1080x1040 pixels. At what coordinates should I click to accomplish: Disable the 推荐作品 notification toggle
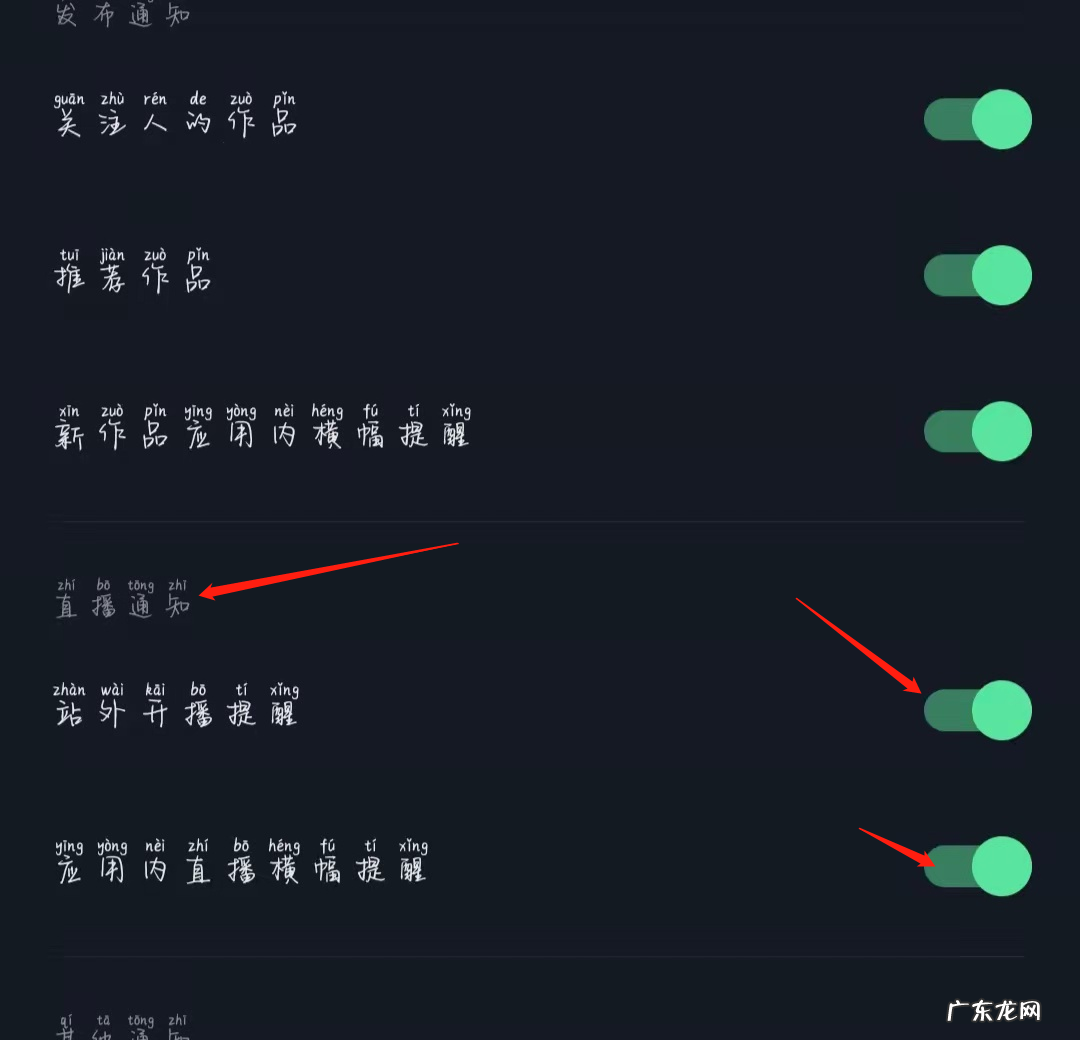click(977, 276)
